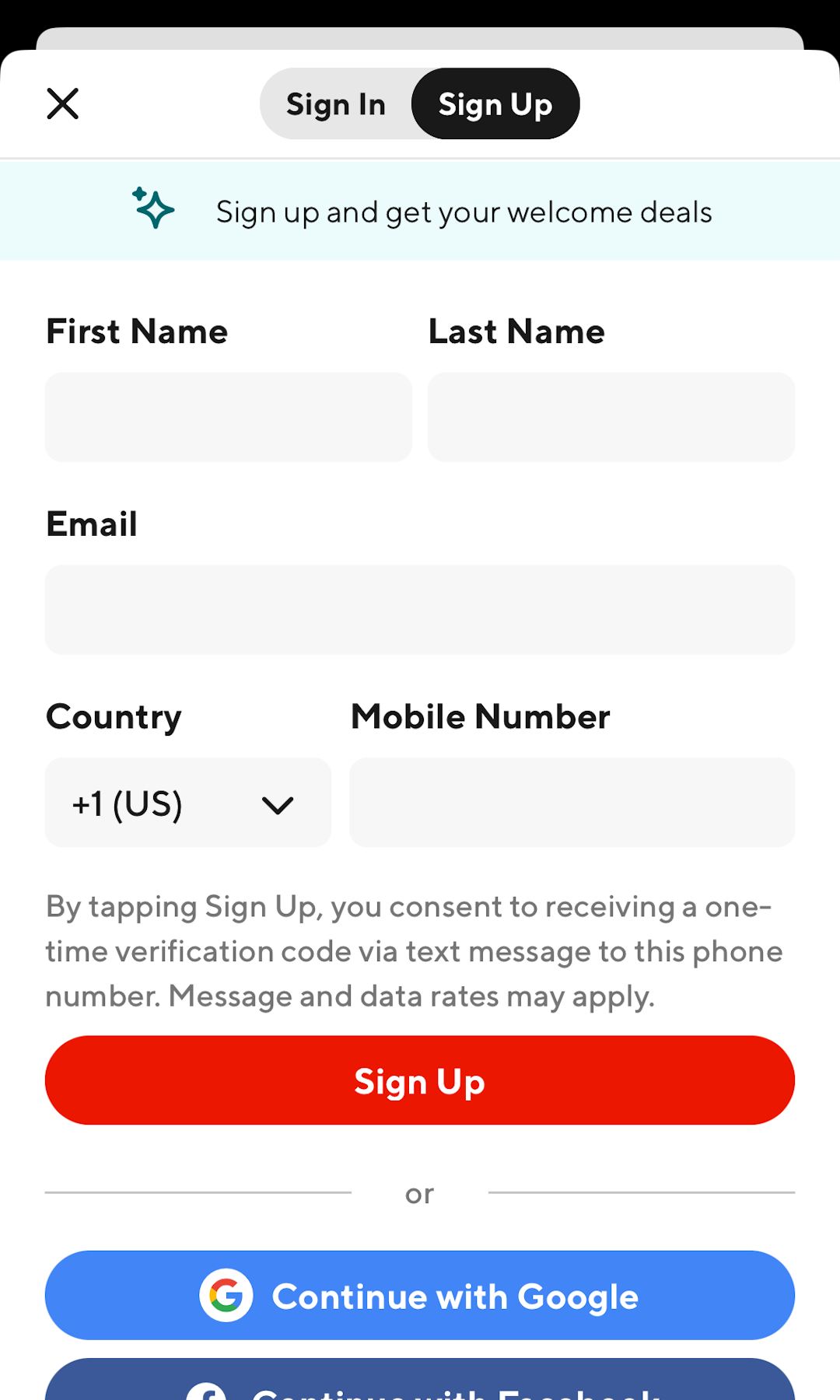The height and width of the screenshot is (1400, 840).
Task: Click the chevron on the country selector
Action: (278, 805)
